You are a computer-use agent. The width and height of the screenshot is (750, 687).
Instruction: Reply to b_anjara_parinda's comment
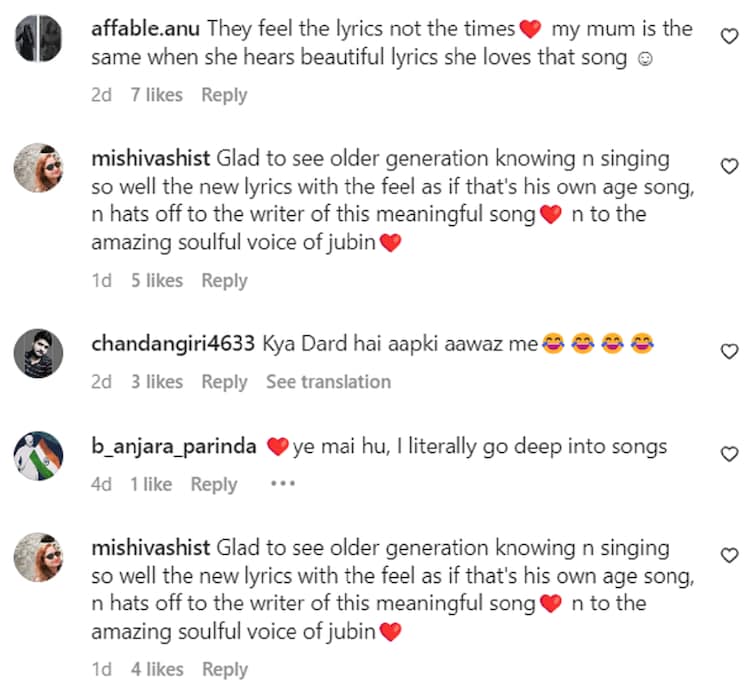[214, 485]
